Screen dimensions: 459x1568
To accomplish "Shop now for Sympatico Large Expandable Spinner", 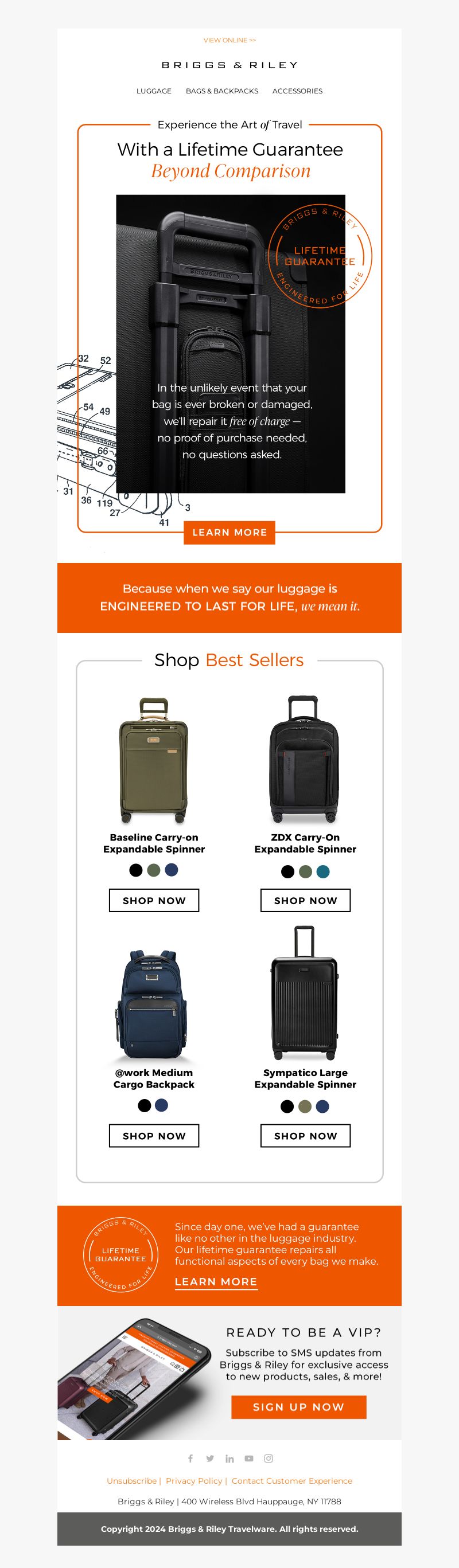I will coord(305,1136).
